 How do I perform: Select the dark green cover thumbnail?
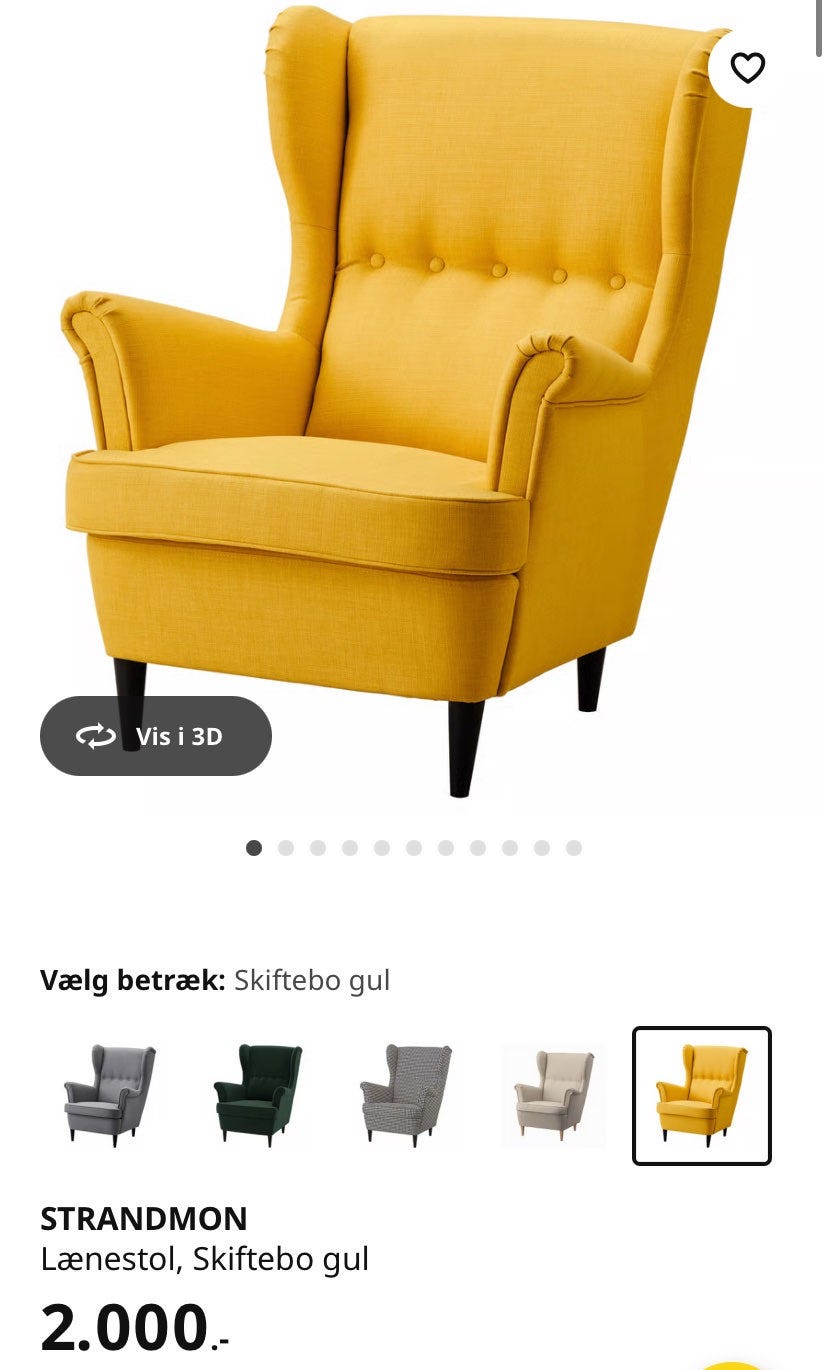point(254,1095)
